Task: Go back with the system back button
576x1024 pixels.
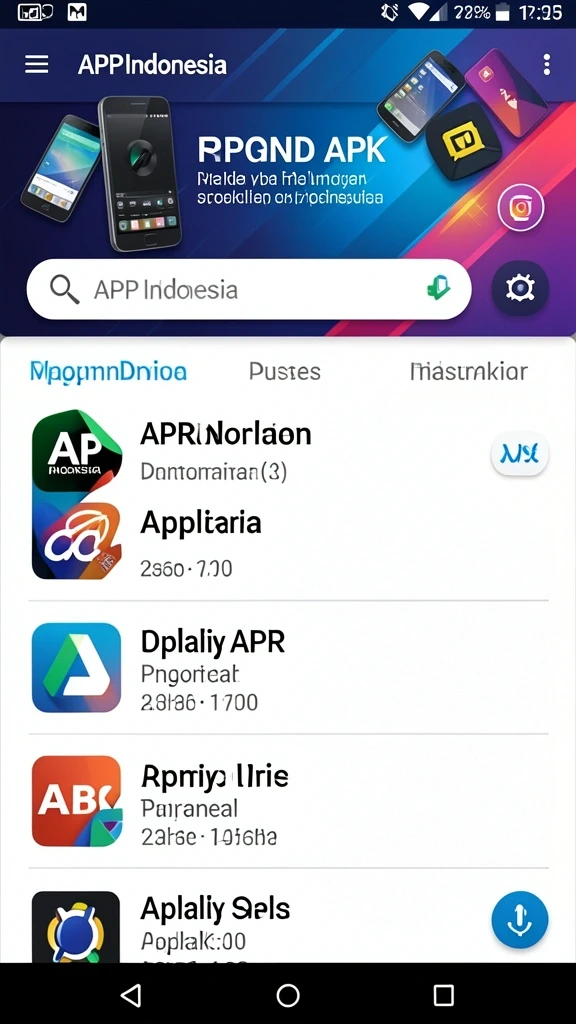Action: coord(131,995)
